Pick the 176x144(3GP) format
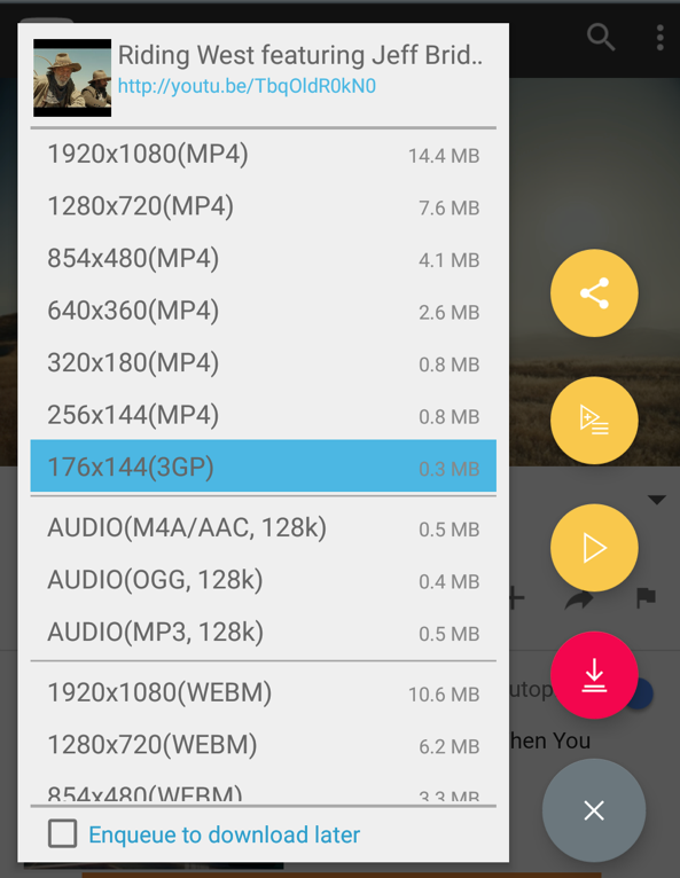Image resolution: width=680 pixels, height=878 pixels. 263,466
